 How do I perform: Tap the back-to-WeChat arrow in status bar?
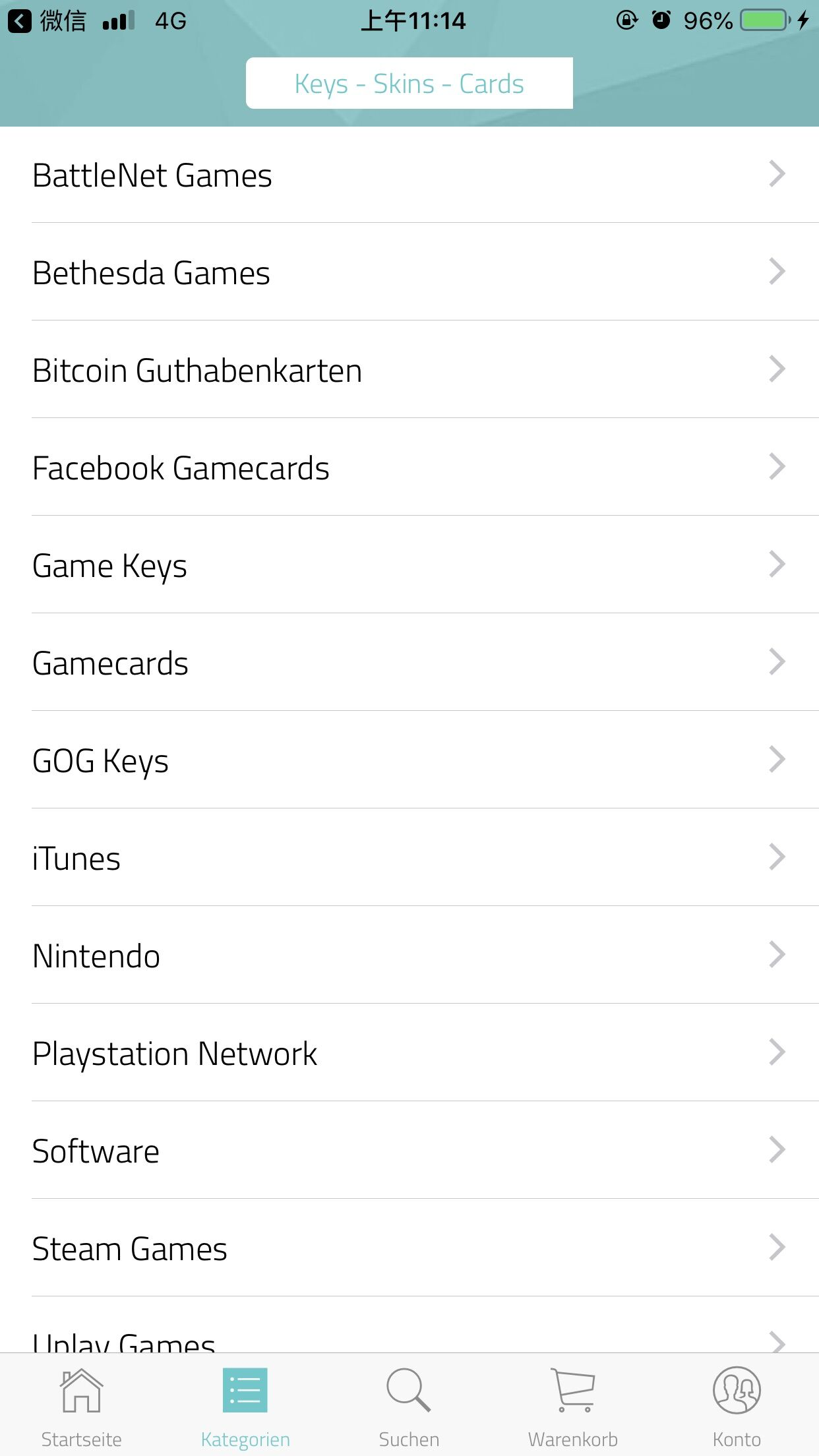coord(20,21)
